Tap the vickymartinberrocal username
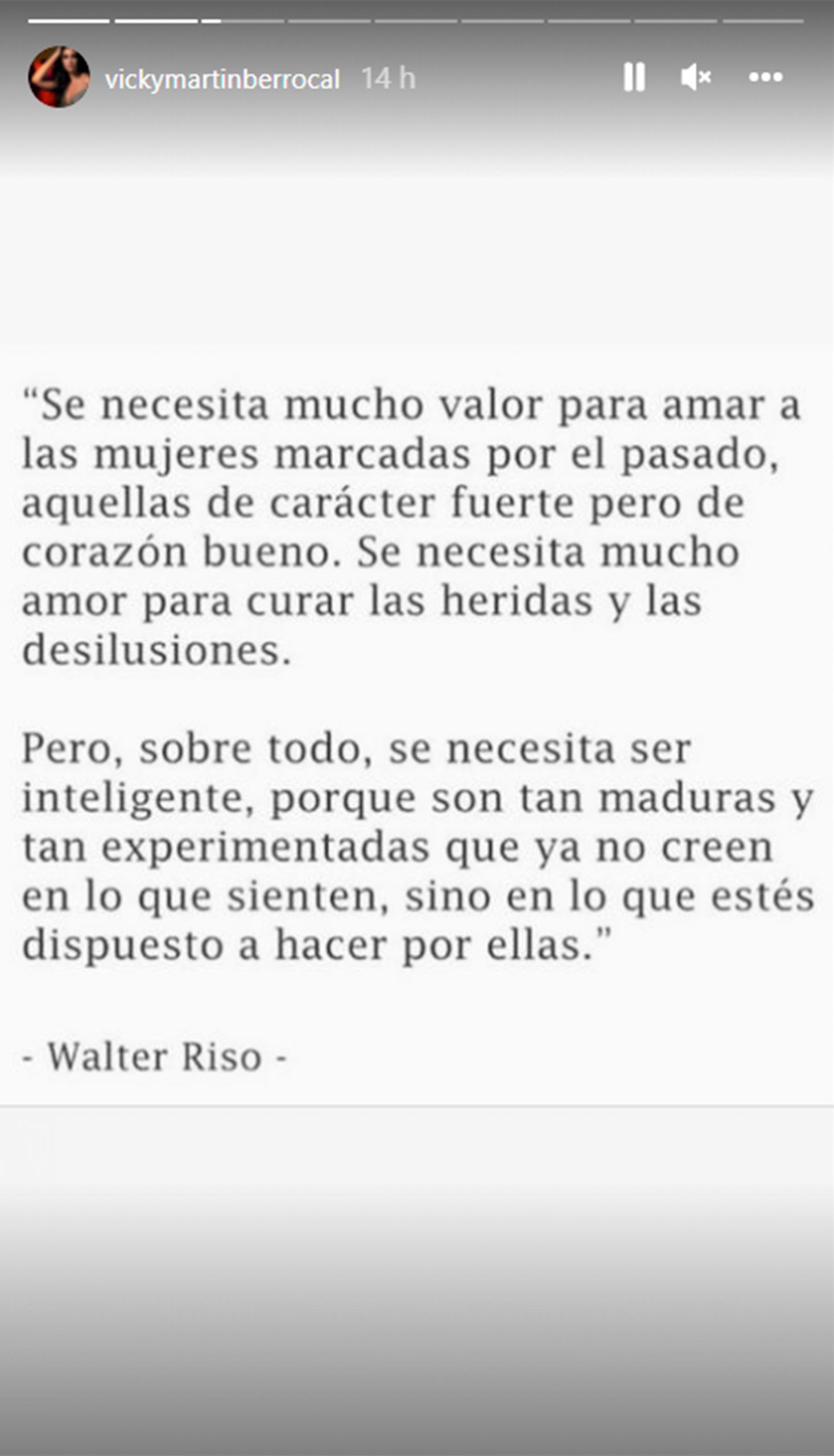834x1456 pixels. 222,79
